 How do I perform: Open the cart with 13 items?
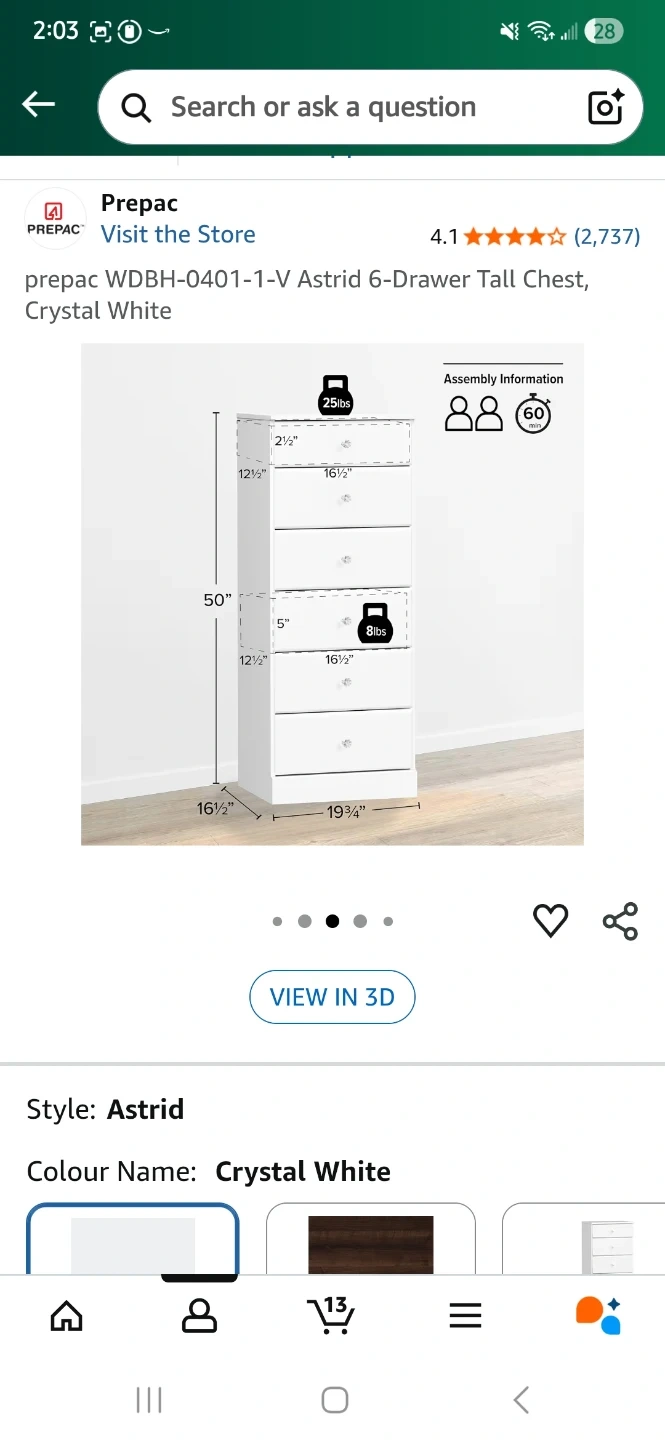click(x=332, y=1316)
